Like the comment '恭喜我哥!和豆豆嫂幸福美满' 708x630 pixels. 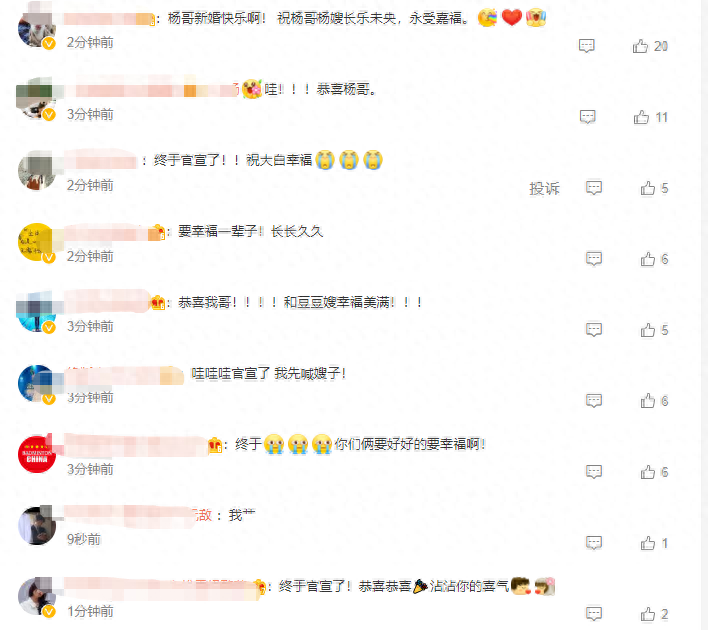click(x=647, y=330)
